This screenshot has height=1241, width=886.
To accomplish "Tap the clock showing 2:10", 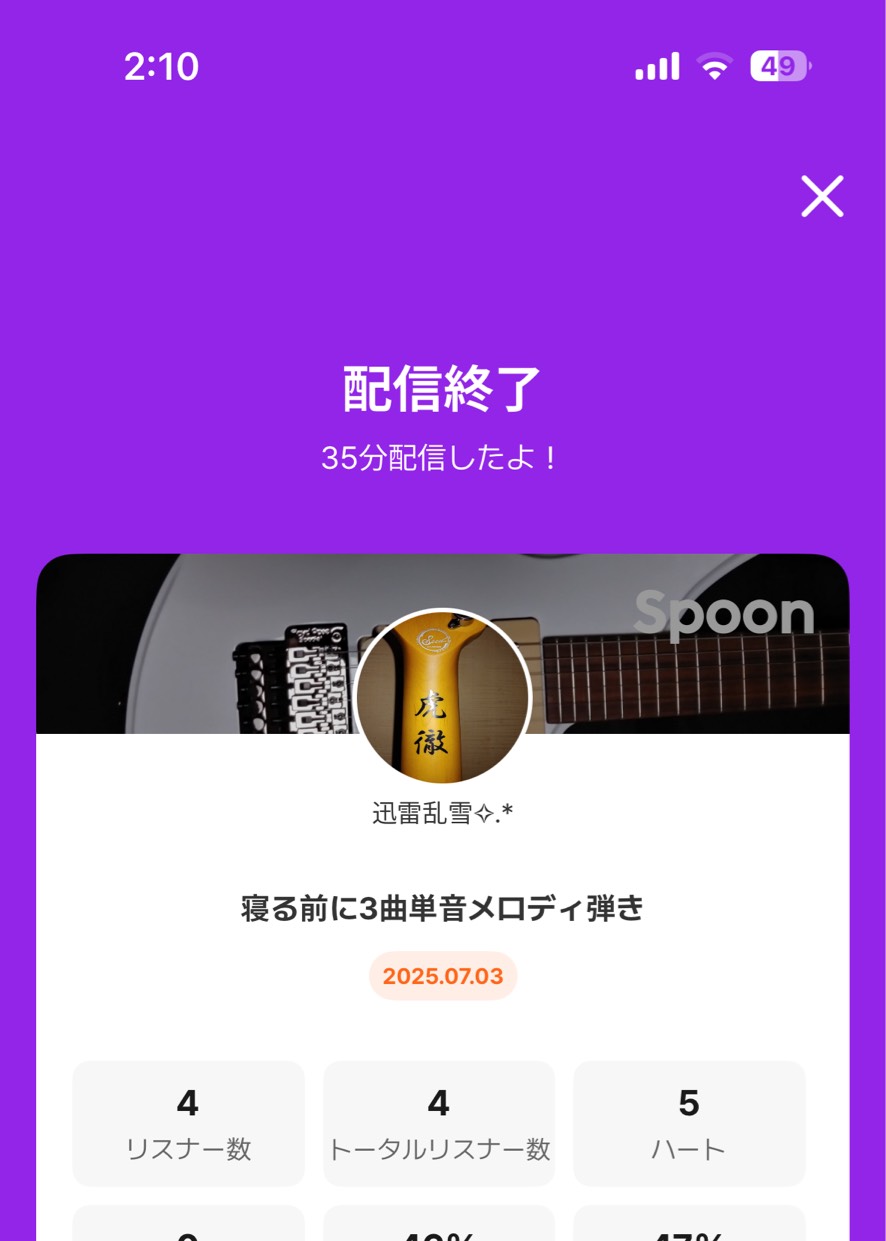I will [x=162, y=66].
